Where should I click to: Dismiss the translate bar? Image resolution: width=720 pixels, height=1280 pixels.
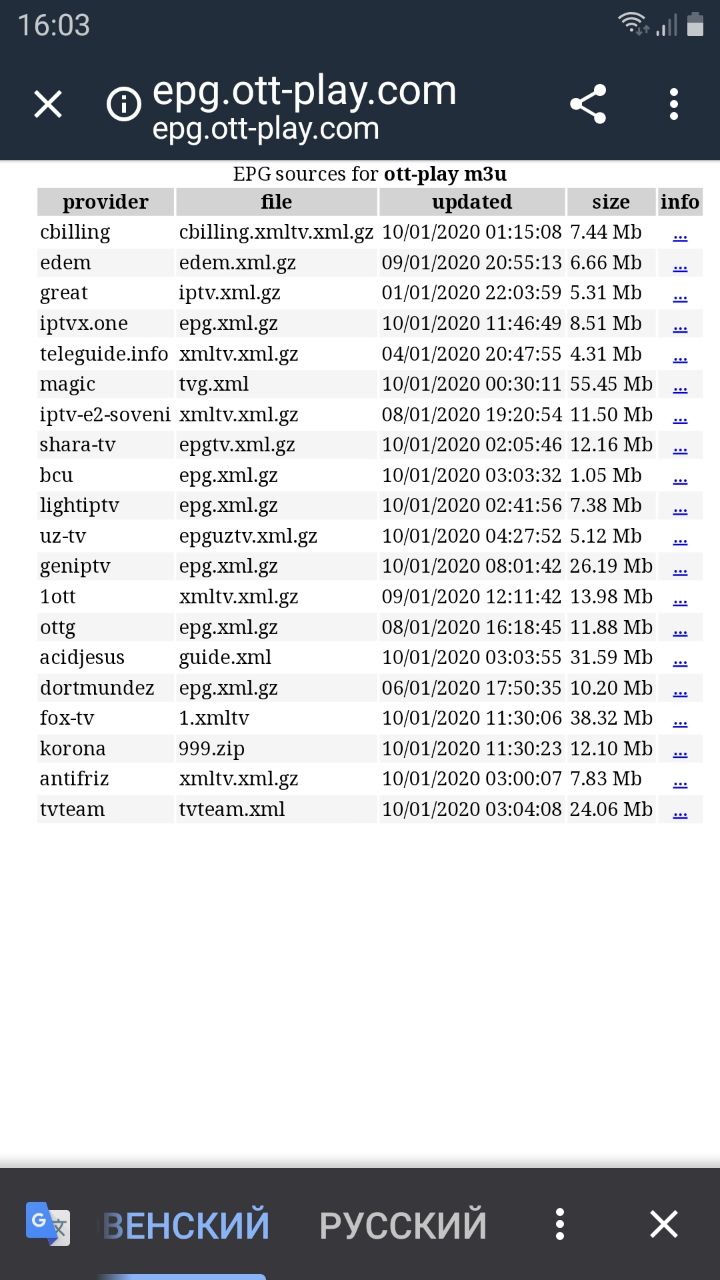(664, 1224)
